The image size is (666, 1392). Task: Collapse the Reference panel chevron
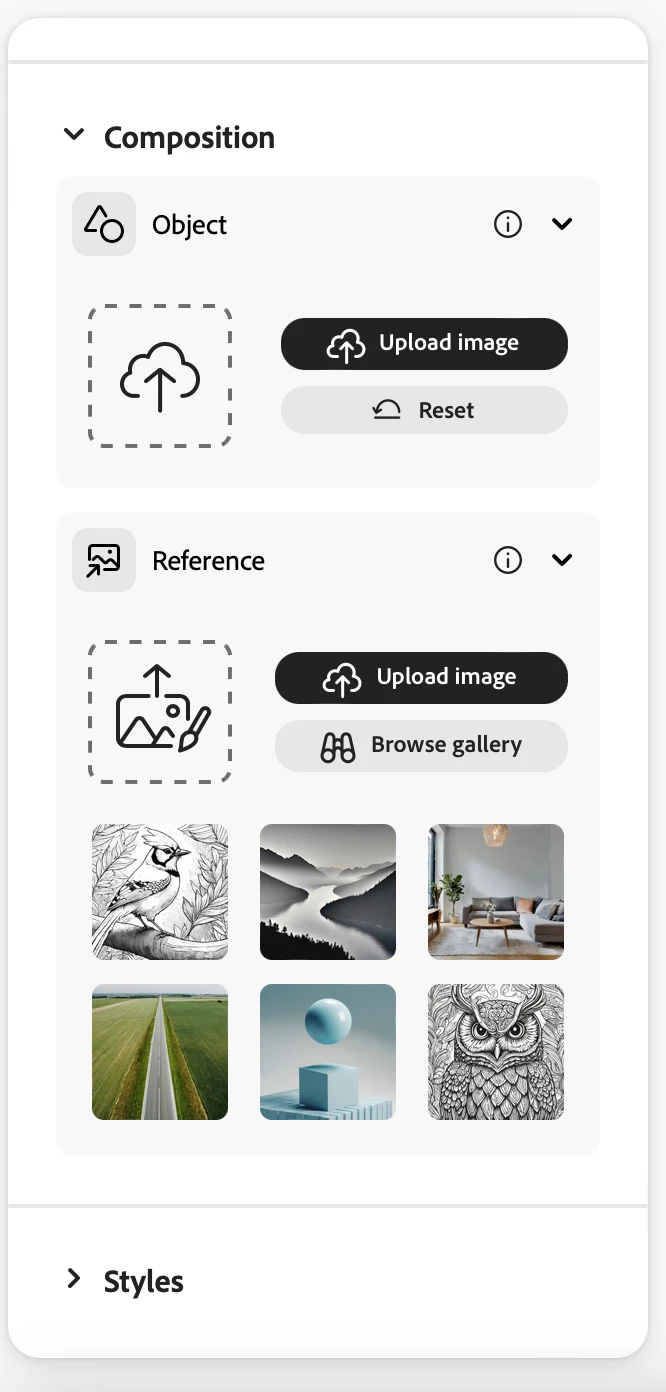coord(562,561)
